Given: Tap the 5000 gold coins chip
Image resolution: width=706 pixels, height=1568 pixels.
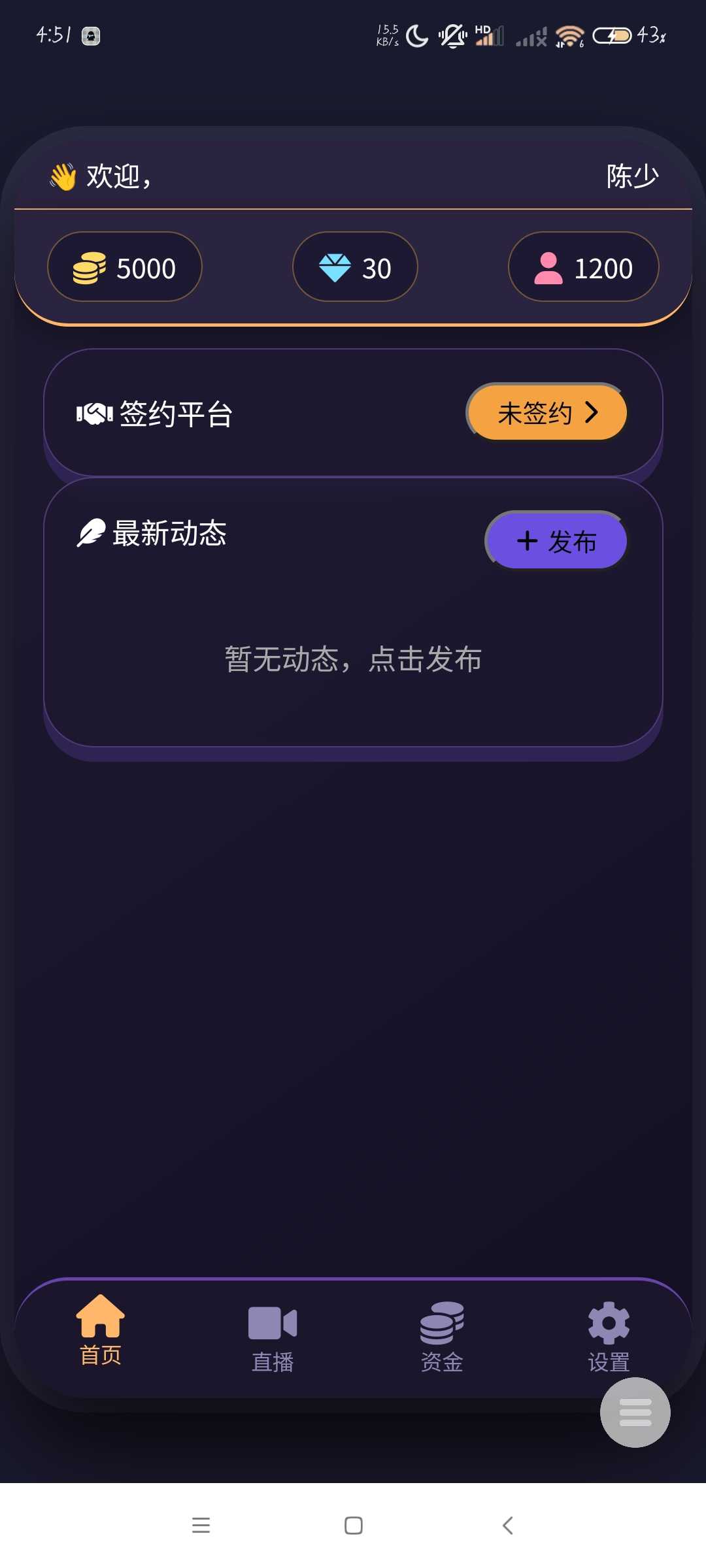Looking at the screenshot, I should point(125,267).
